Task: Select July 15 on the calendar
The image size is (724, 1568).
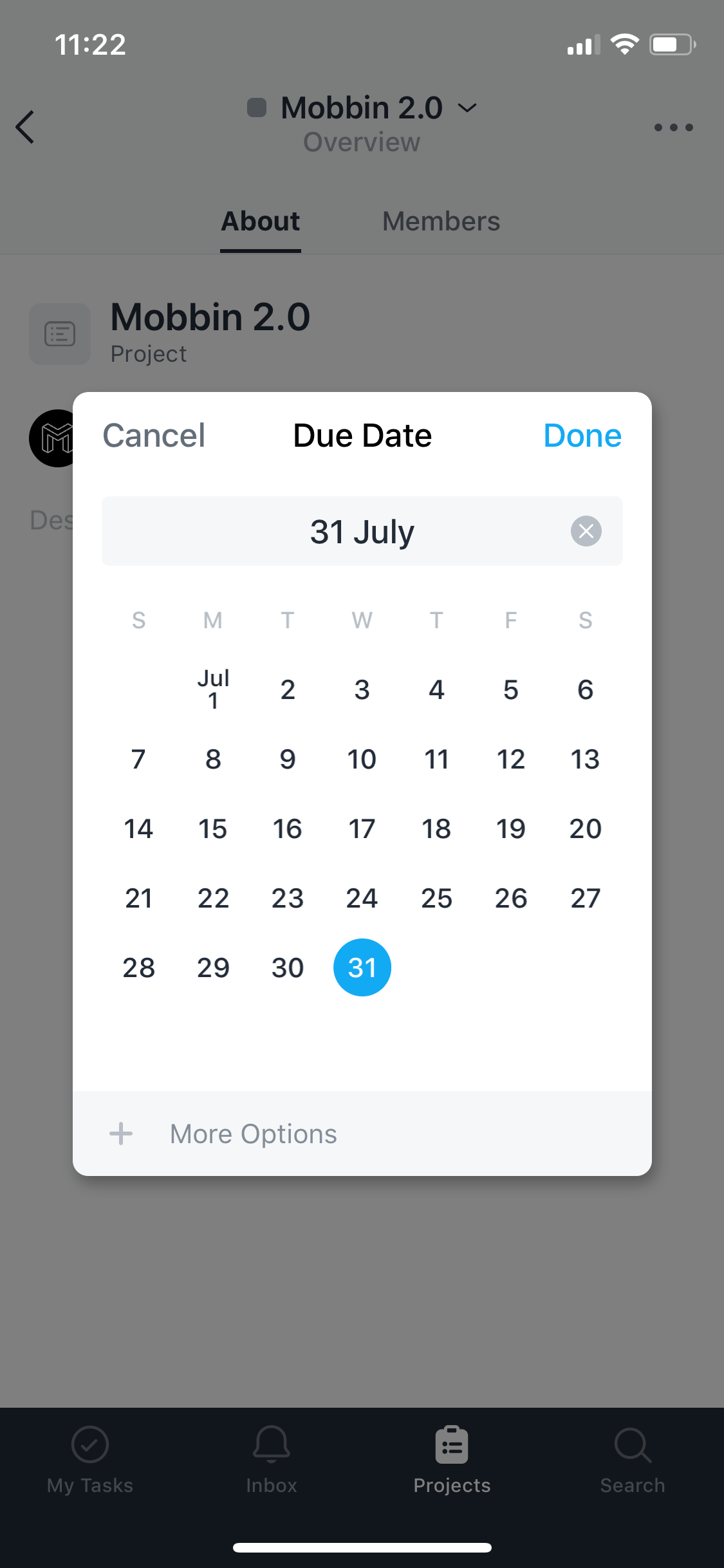Action: [213, 828]
